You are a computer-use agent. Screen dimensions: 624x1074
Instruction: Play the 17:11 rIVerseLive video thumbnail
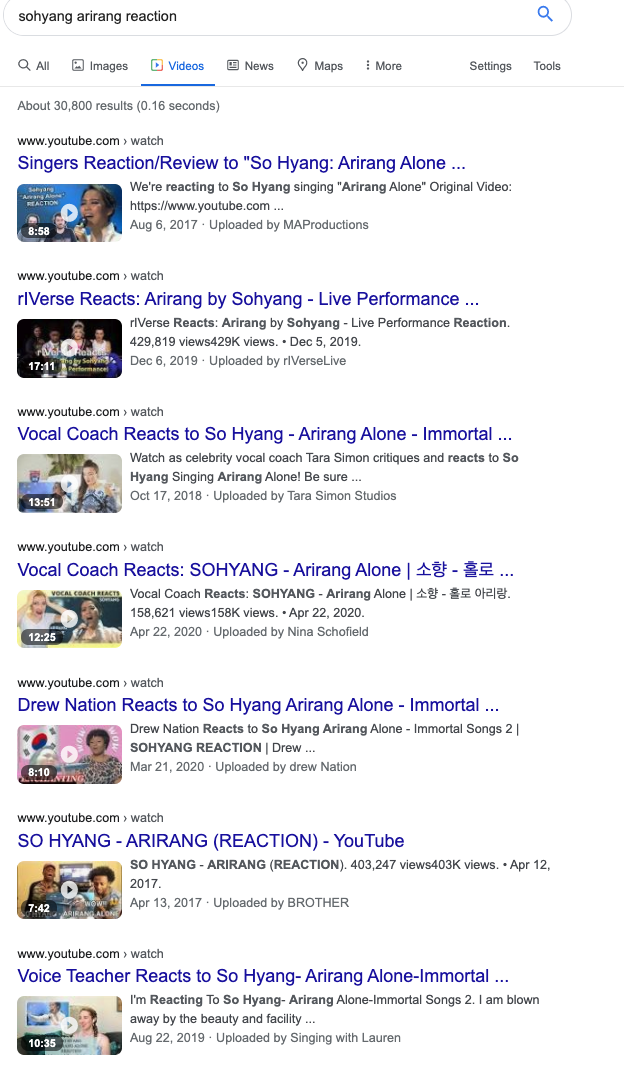click(69, 348)
